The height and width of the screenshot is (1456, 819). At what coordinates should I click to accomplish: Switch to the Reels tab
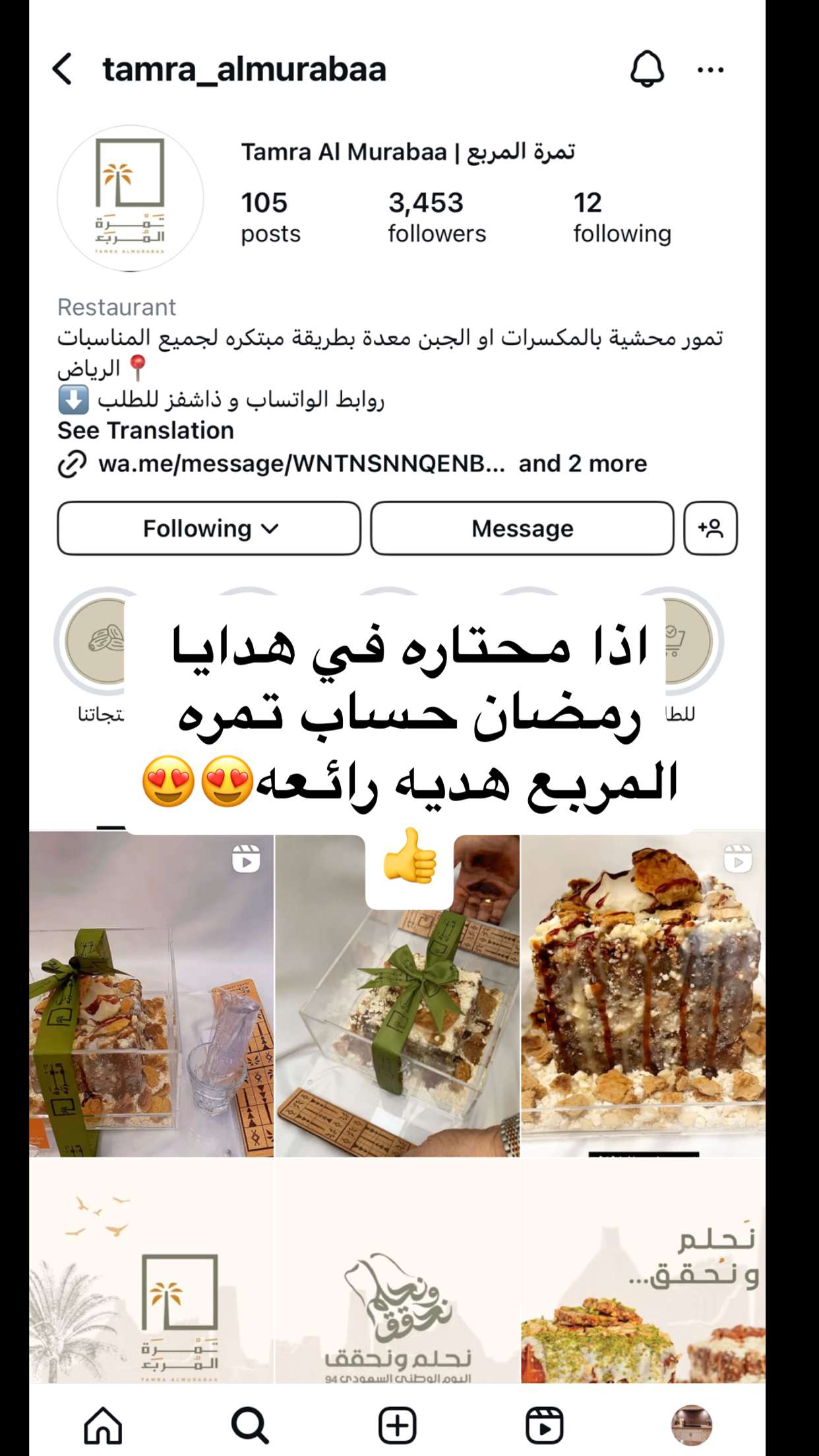pyautogui.click(x=544, y=1425)
